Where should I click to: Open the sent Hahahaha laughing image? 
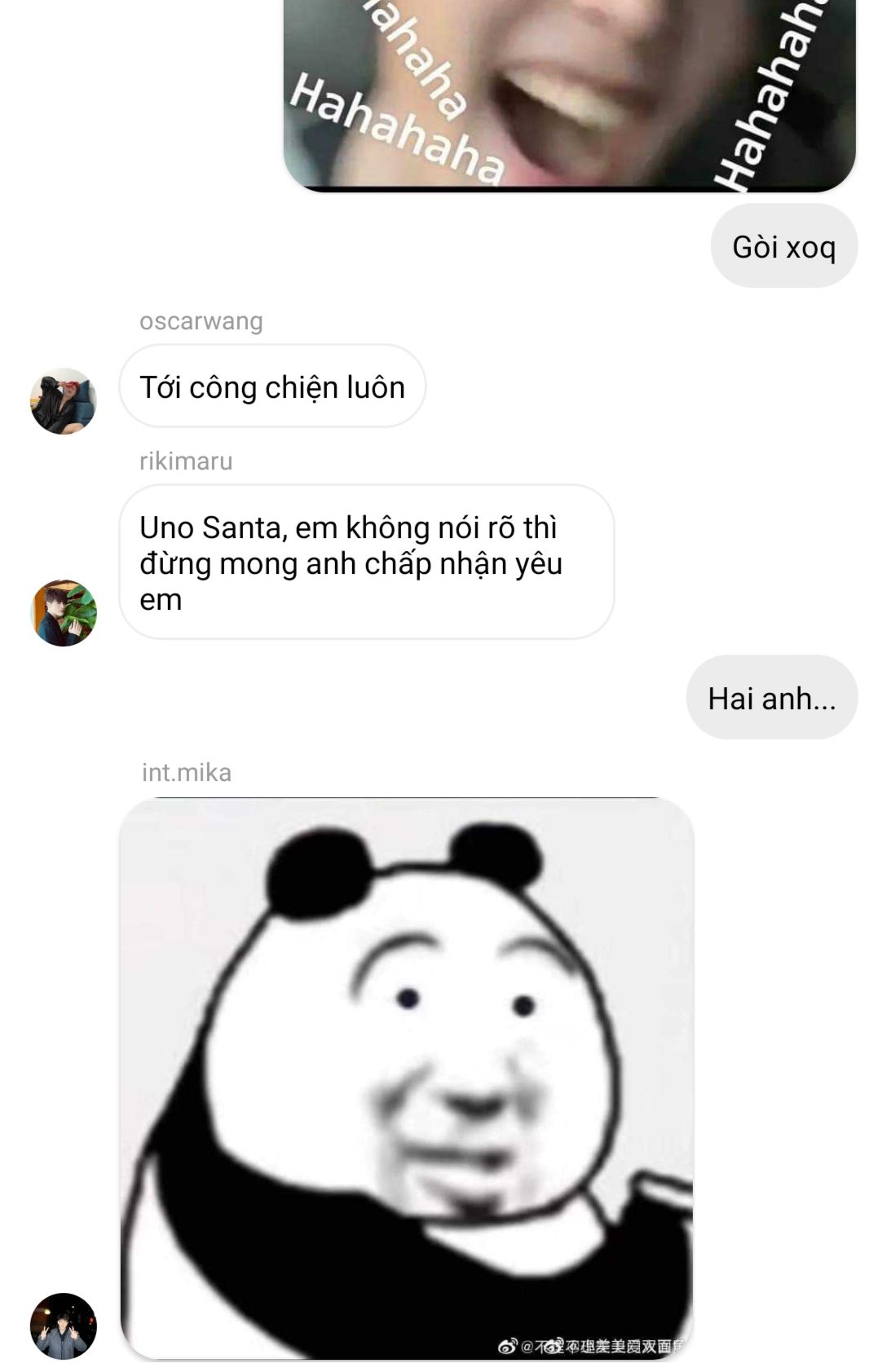(x=570, y=95)
